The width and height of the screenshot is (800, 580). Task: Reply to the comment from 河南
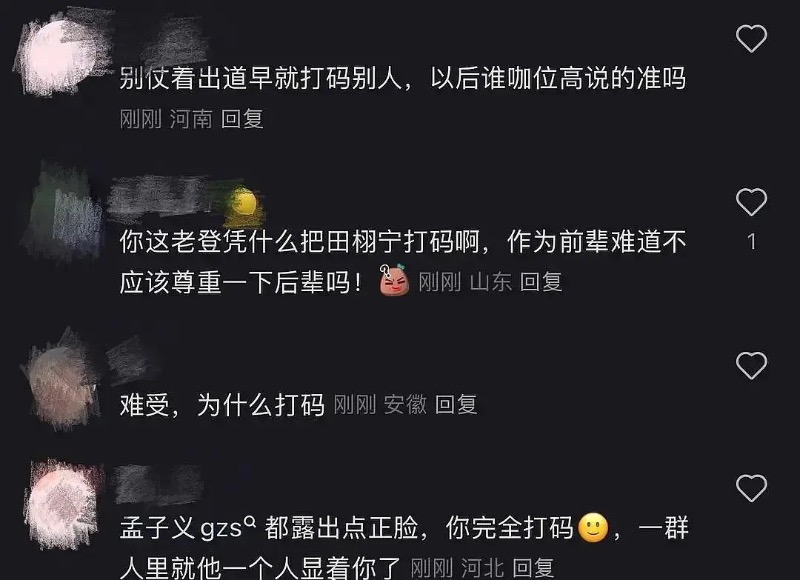pos(242,119)
